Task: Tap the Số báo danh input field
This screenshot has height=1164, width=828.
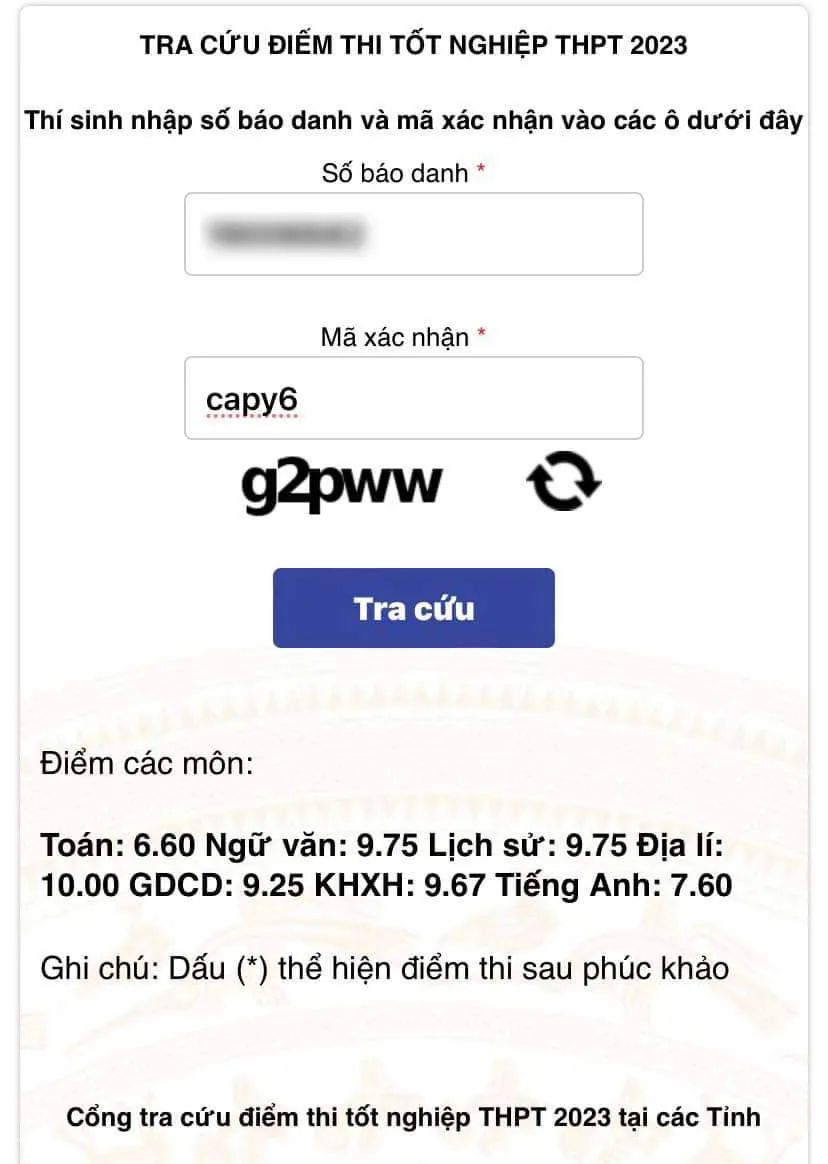Action: (413, 234)
